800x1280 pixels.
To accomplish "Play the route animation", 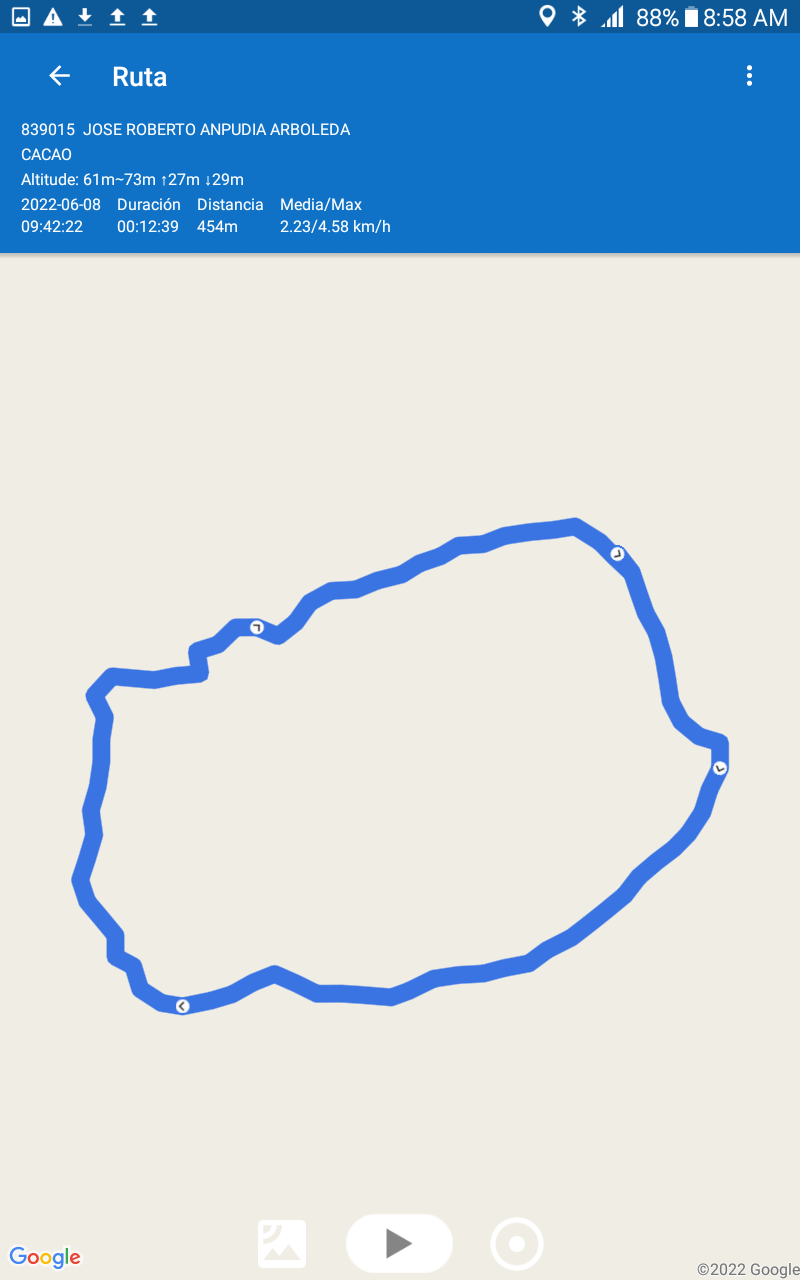I will (x=399, y=1243).
